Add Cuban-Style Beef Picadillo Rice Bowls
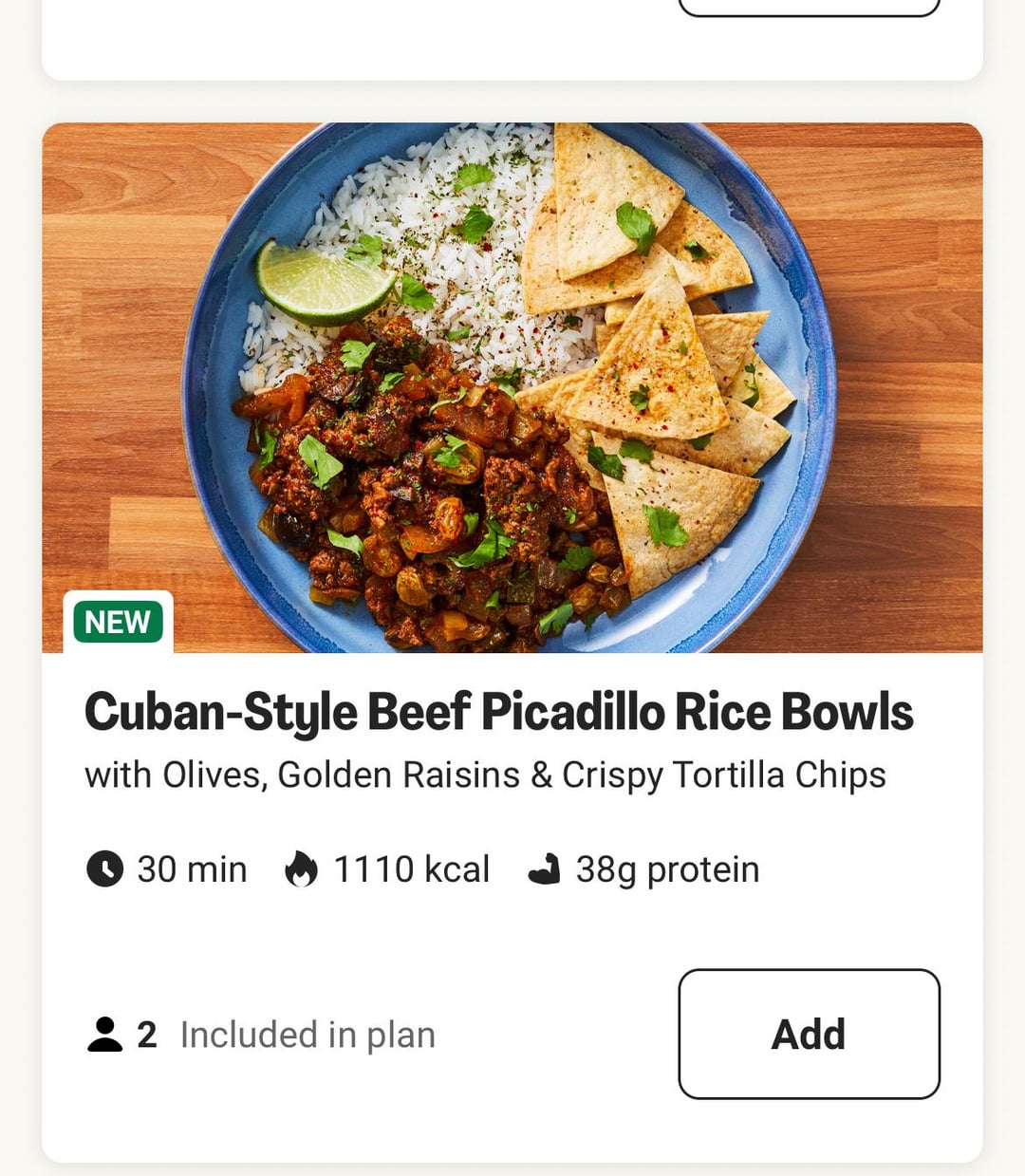 [809, 1034]
